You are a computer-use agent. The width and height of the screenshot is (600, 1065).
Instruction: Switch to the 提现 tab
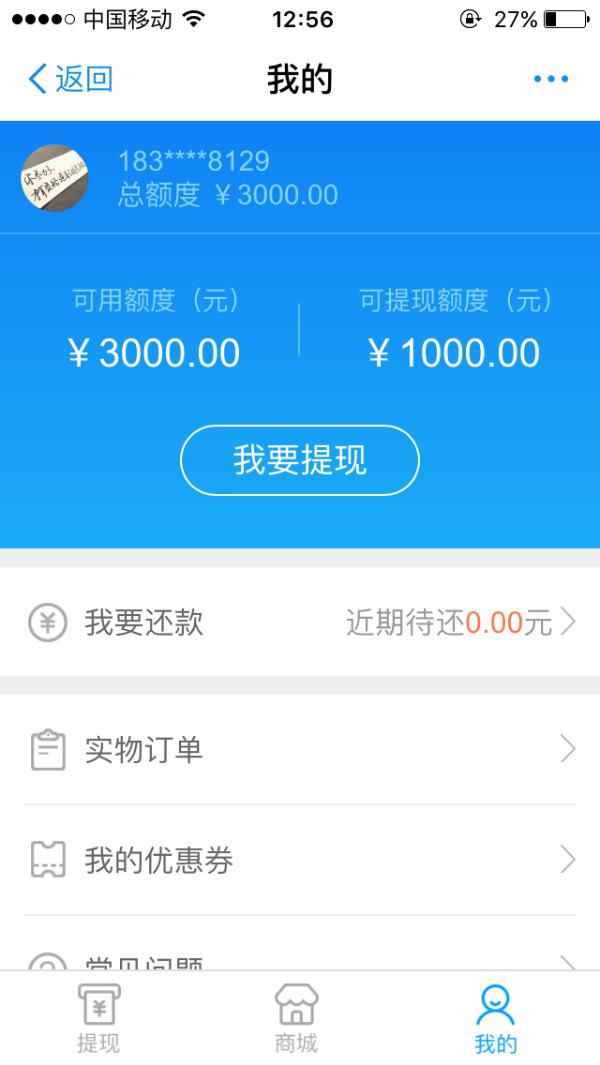[x=98, y=1018]
